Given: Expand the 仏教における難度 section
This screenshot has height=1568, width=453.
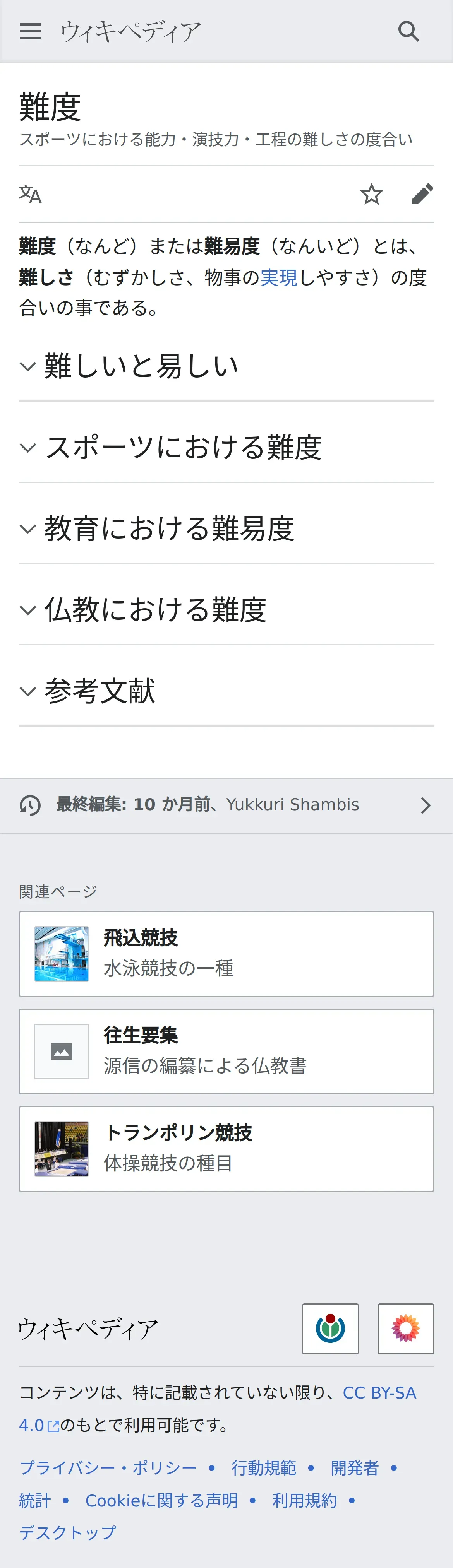Looking at the screenshot, I should coord(226,610).
